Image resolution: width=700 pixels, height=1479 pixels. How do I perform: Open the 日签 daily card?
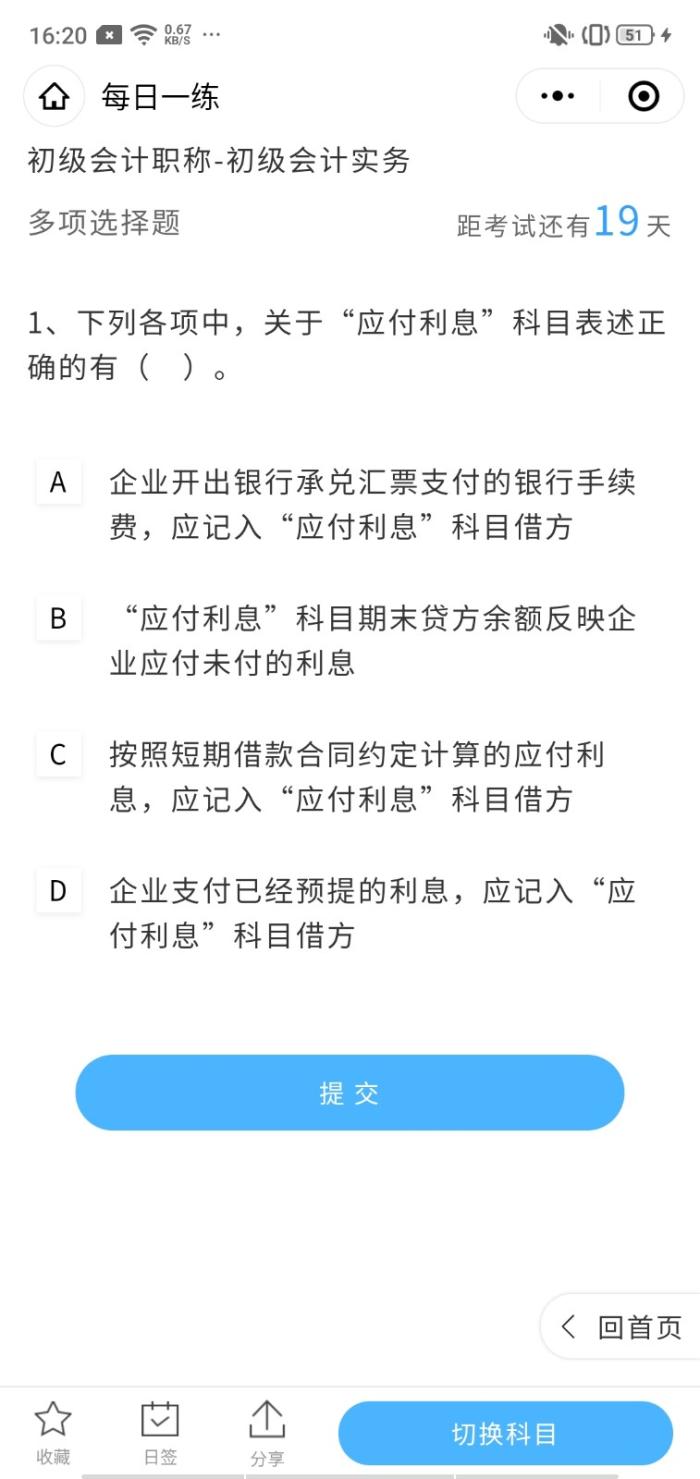coord(160,1433)
